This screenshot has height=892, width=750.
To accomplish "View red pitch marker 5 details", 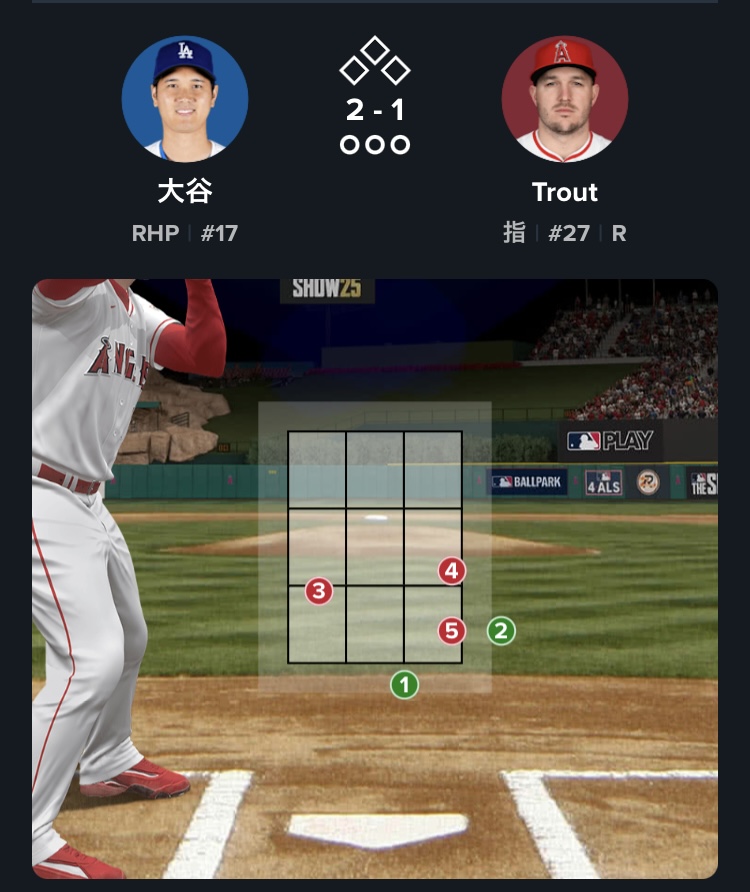I will (452, 631).
